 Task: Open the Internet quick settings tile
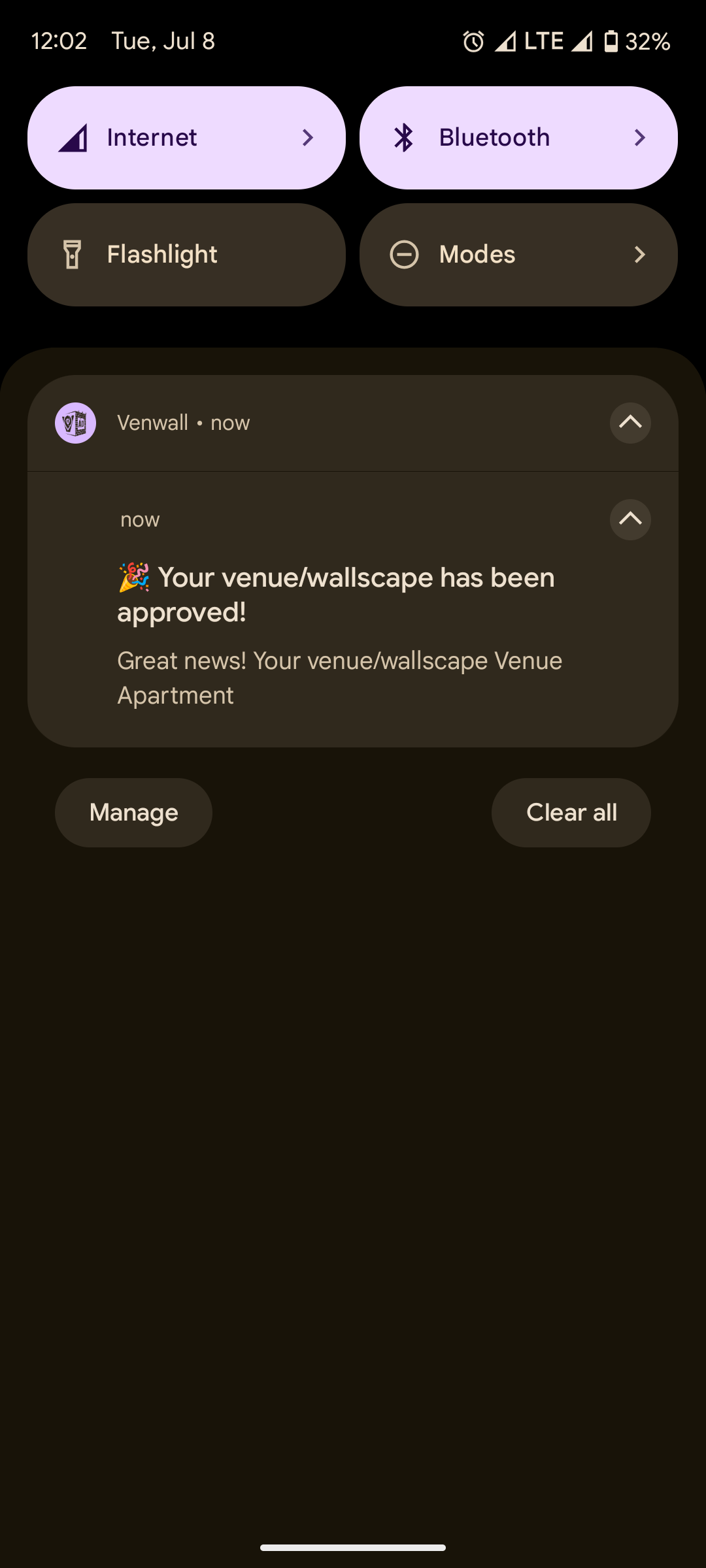186,138
